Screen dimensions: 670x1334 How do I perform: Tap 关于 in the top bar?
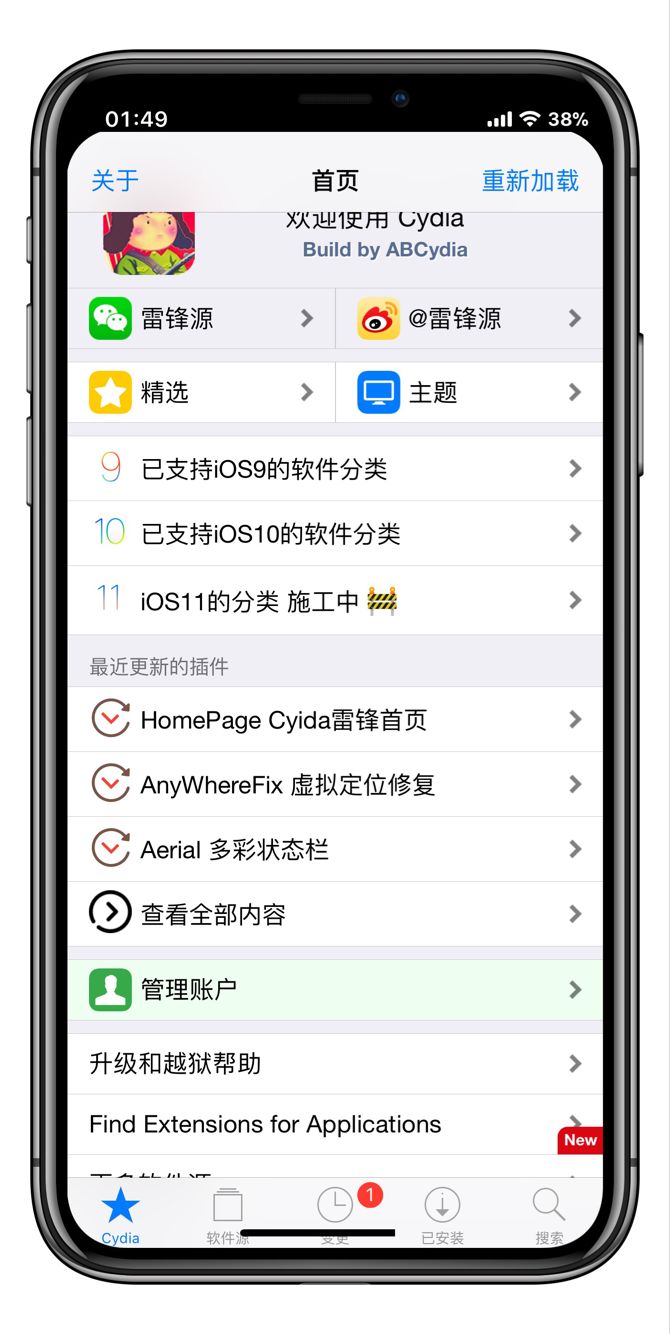pyautogui.click(x=115, y=181)
